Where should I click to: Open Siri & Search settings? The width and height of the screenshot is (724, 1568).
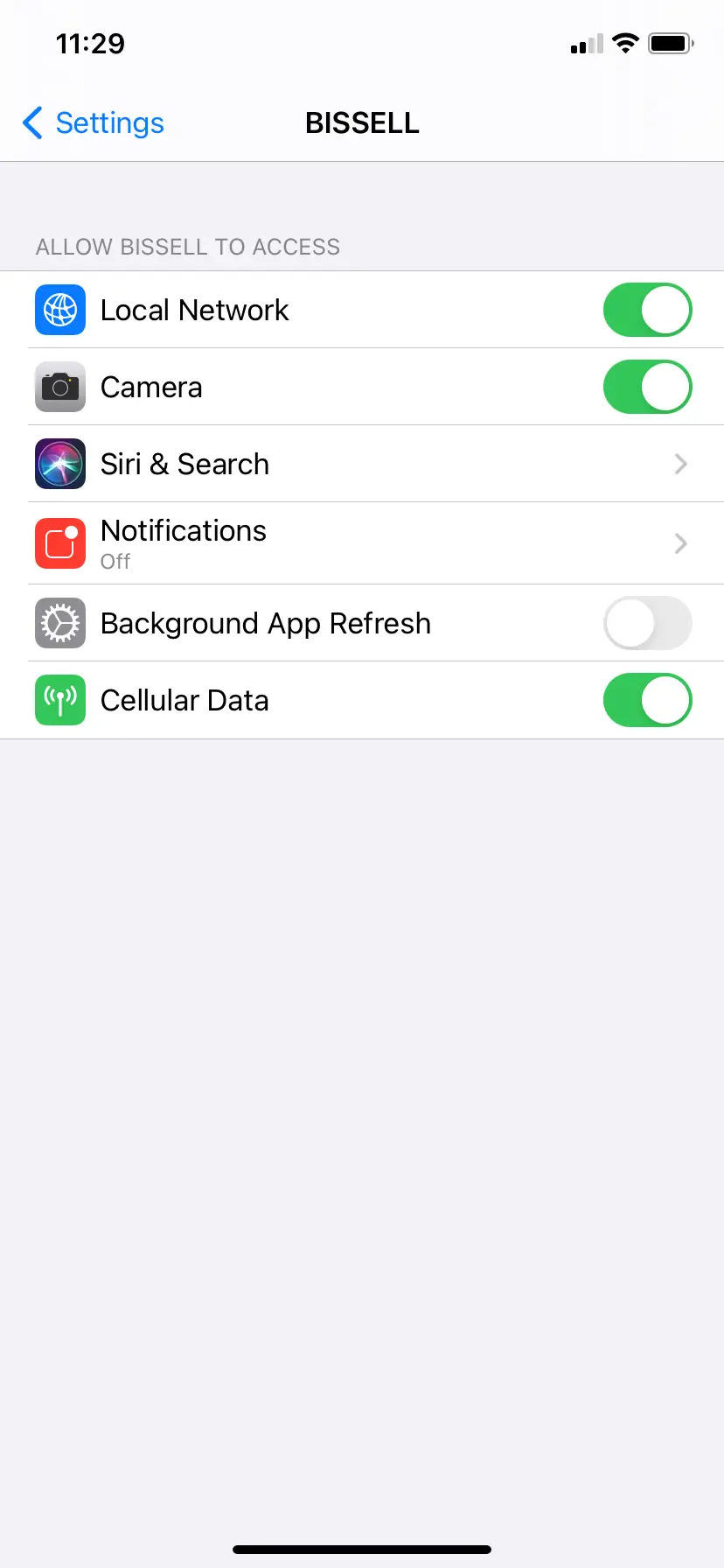coord(362,464)
